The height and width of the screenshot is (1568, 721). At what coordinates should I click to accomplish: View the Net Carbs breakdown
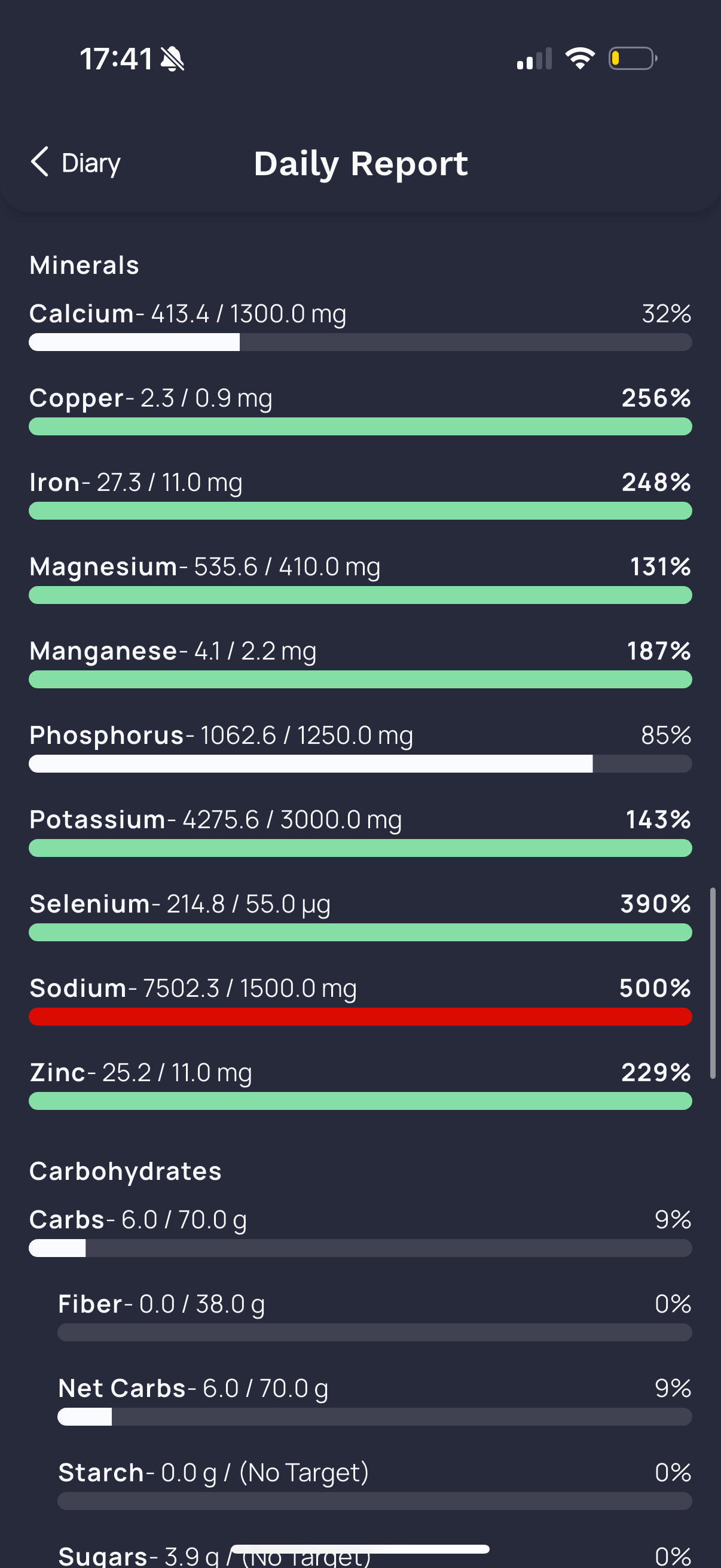(x=374, y=1400)
